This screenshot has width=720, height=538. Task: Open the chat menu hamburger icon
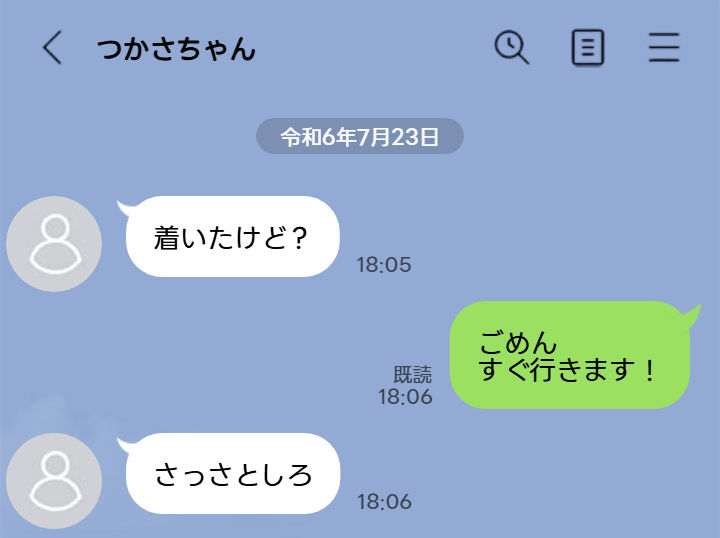pos(664,47)
